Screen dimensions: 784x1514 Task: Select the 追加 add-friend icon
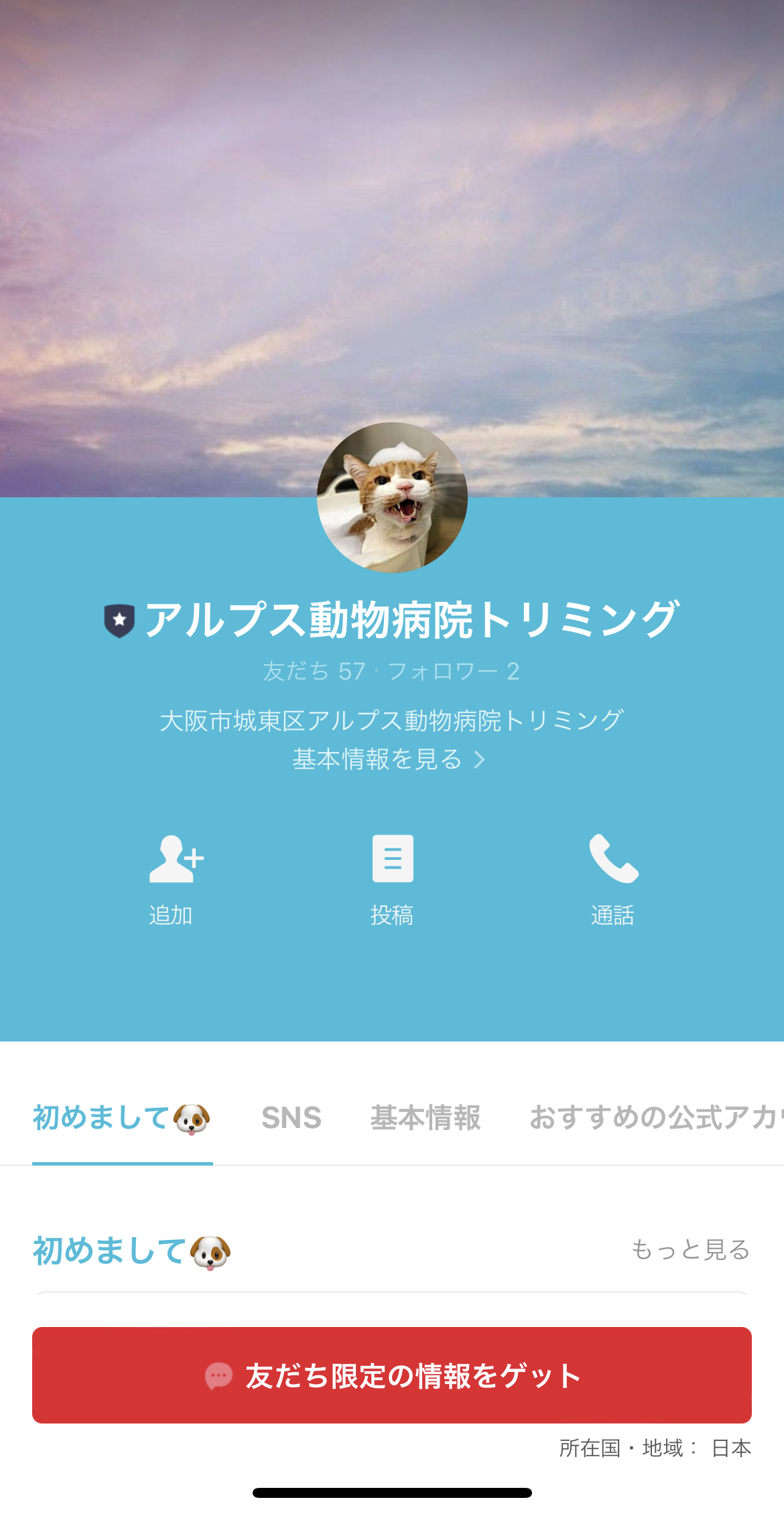(x=172, y=878)
